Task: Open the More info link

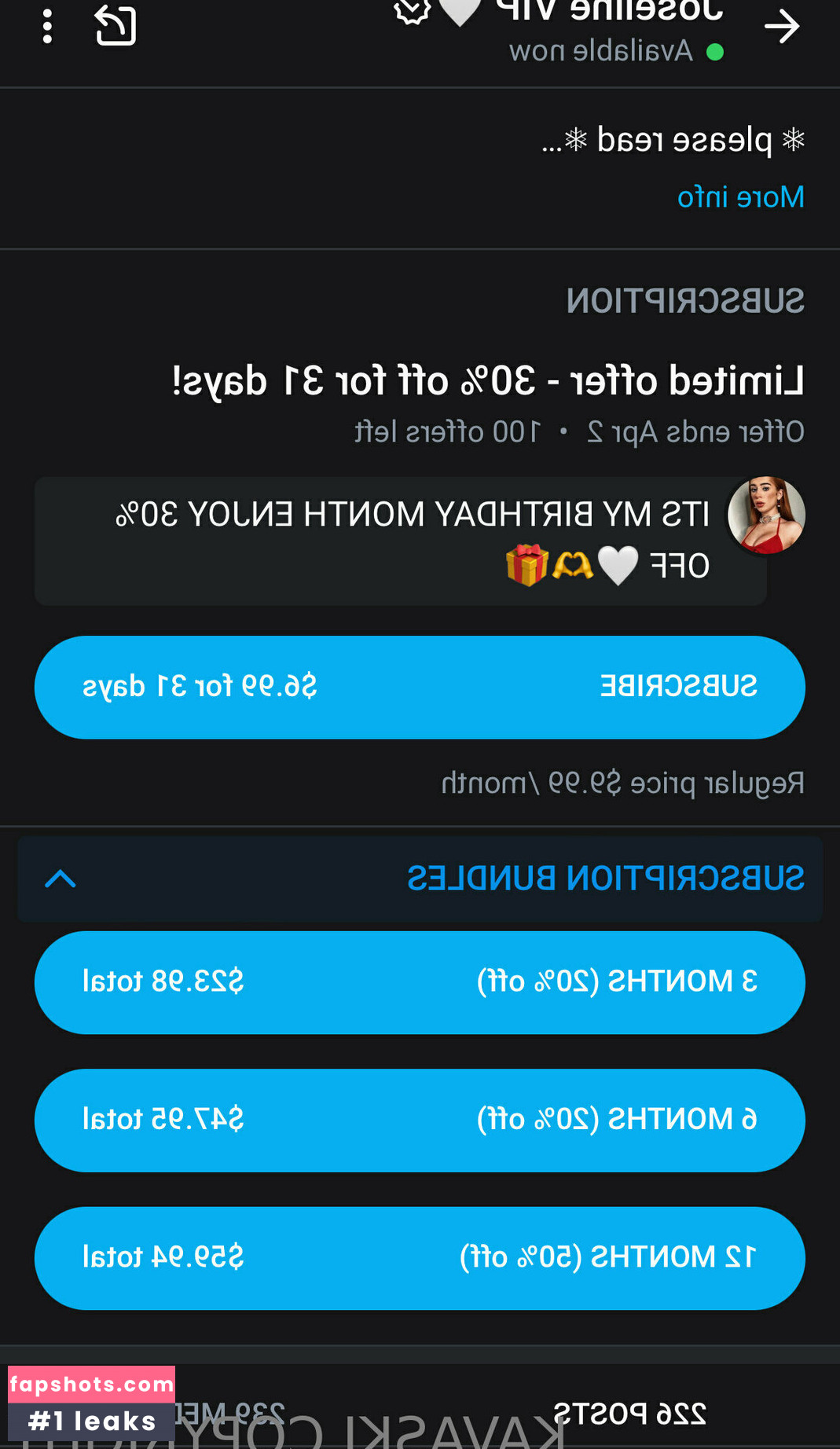Action: pos(740,196)
